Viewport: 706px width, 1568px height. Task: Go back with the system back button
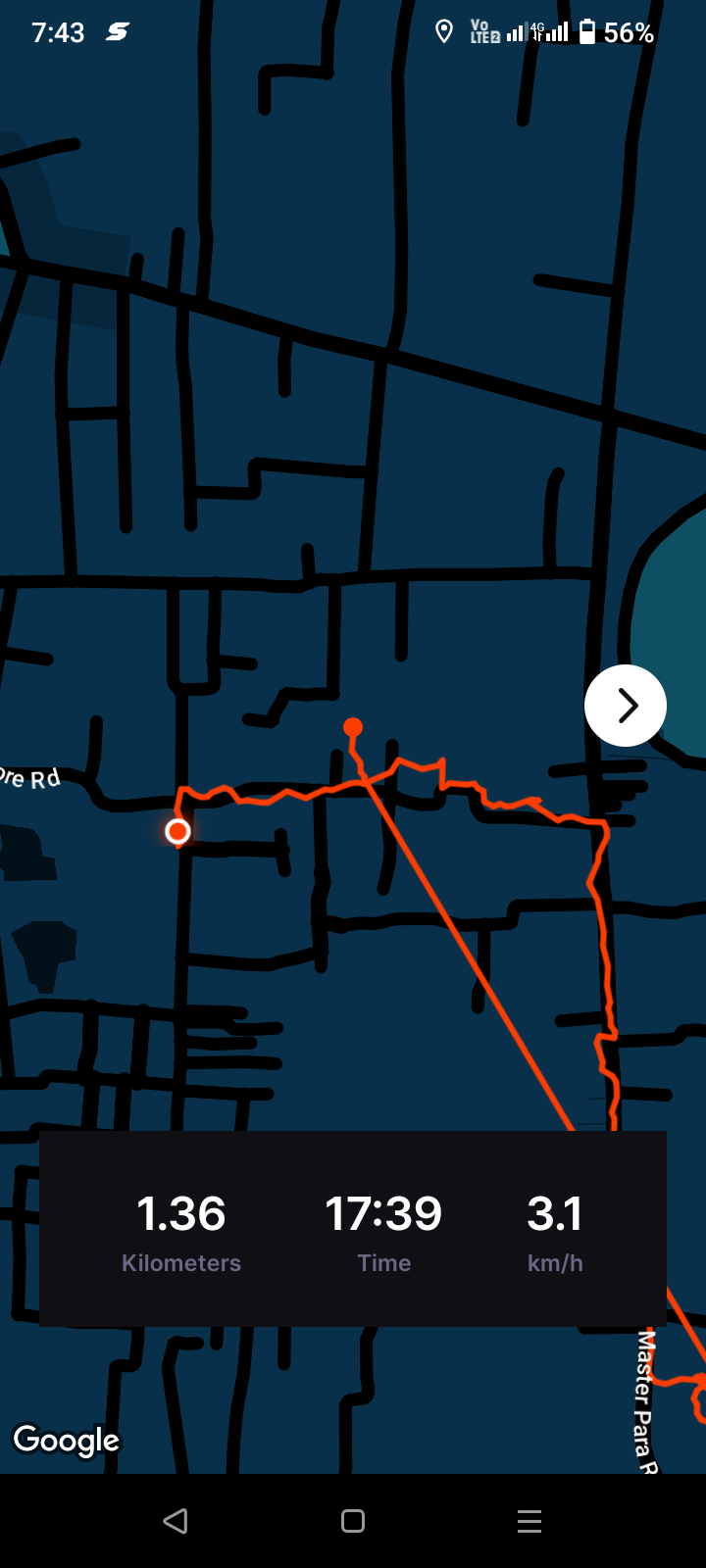coord(176,1520)
